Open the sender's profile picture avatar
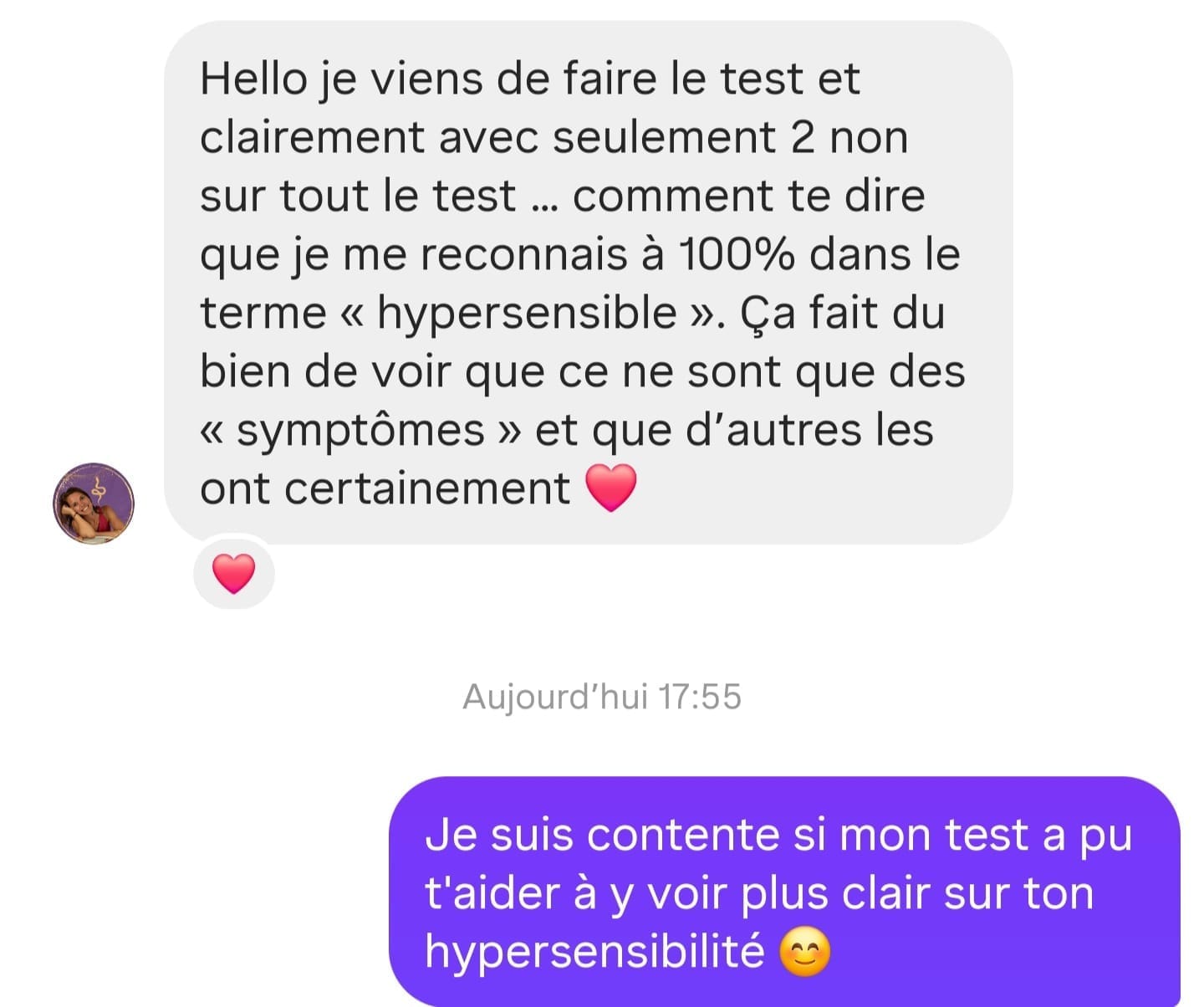The height and width of the screenshot is (1007, 1204). click(x=94, y=503)
